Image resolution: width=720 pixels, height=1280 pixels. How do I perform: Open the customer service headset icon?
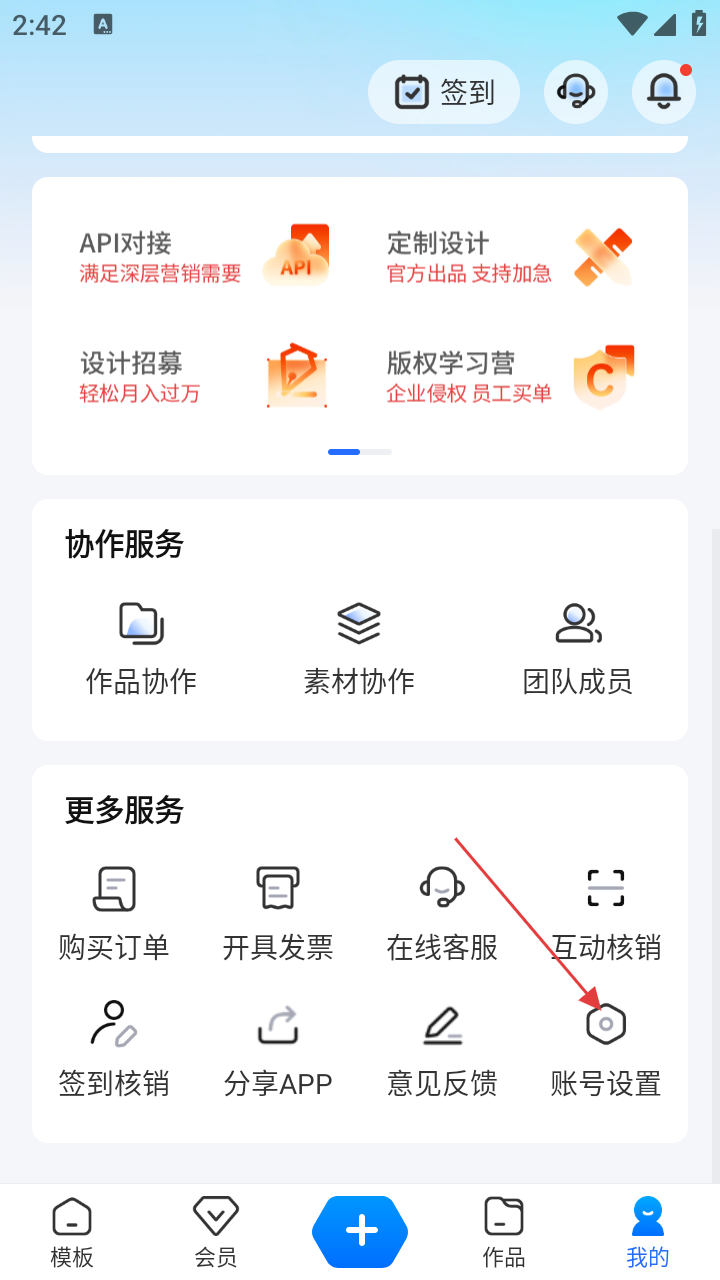coord(576,92)
